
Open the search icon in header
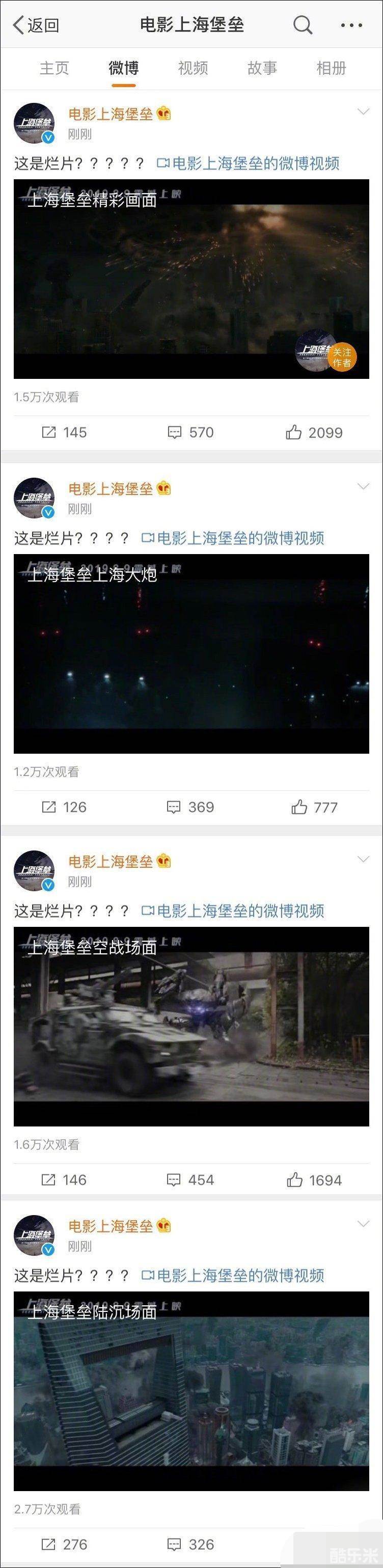[303, 25]
